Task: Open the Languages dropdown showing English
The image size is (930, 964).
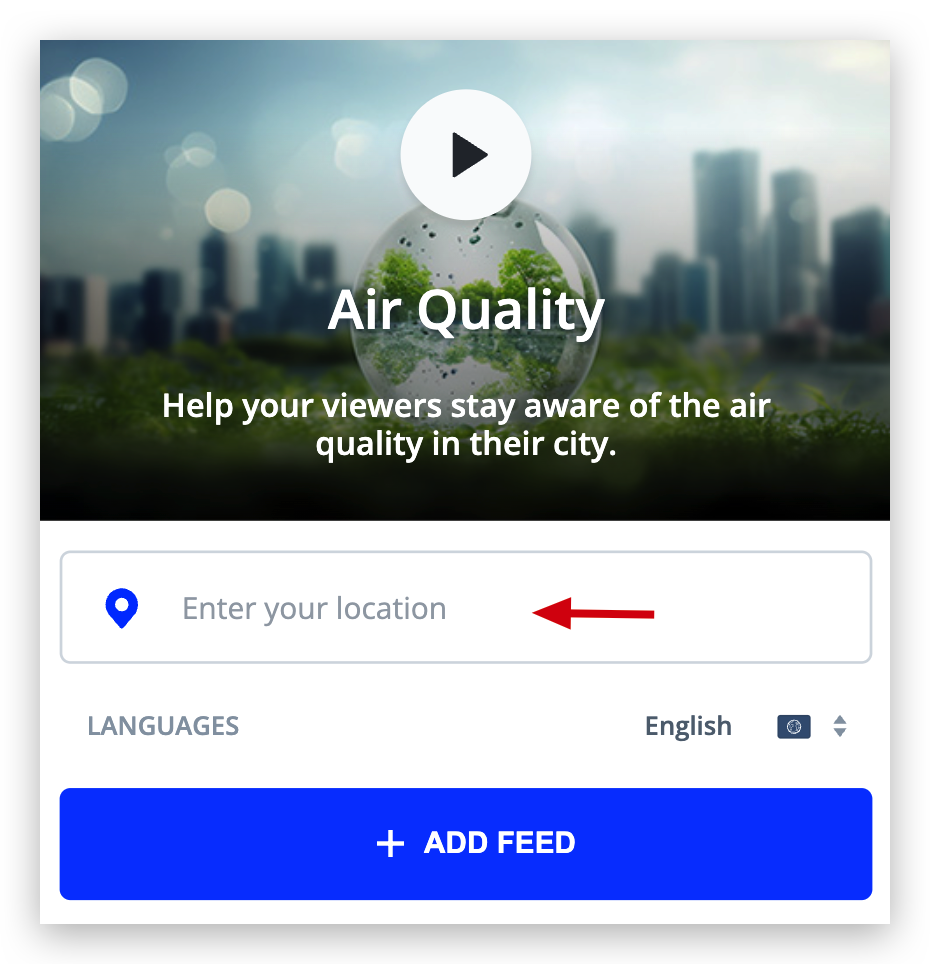Action: [x=745, y=726]
